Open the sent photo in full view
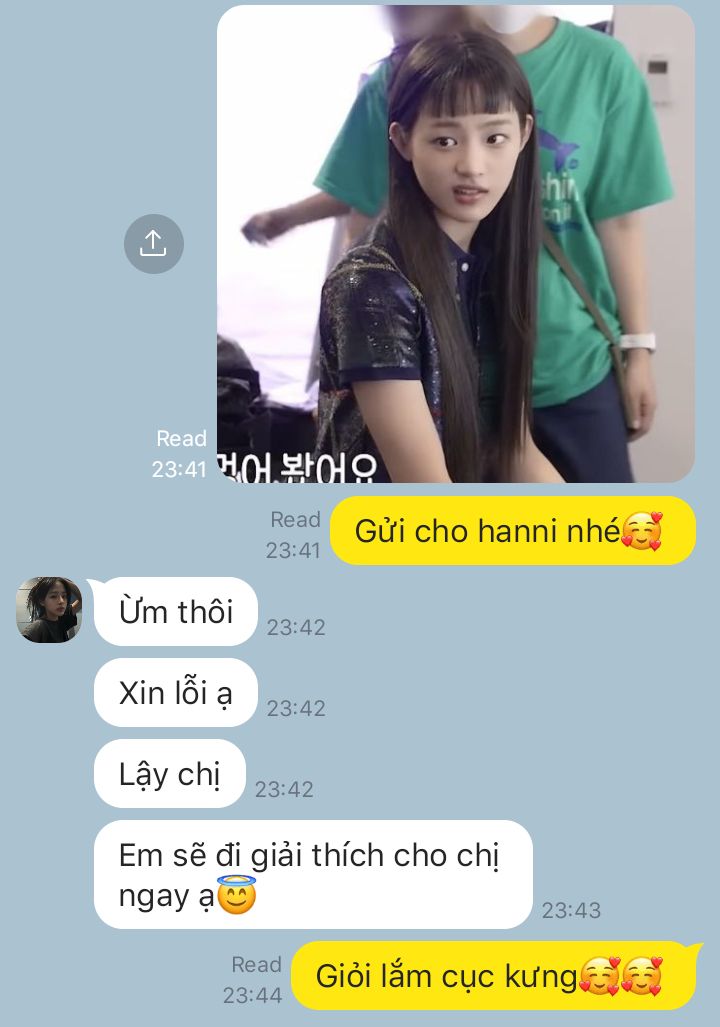 pos(455,245)
